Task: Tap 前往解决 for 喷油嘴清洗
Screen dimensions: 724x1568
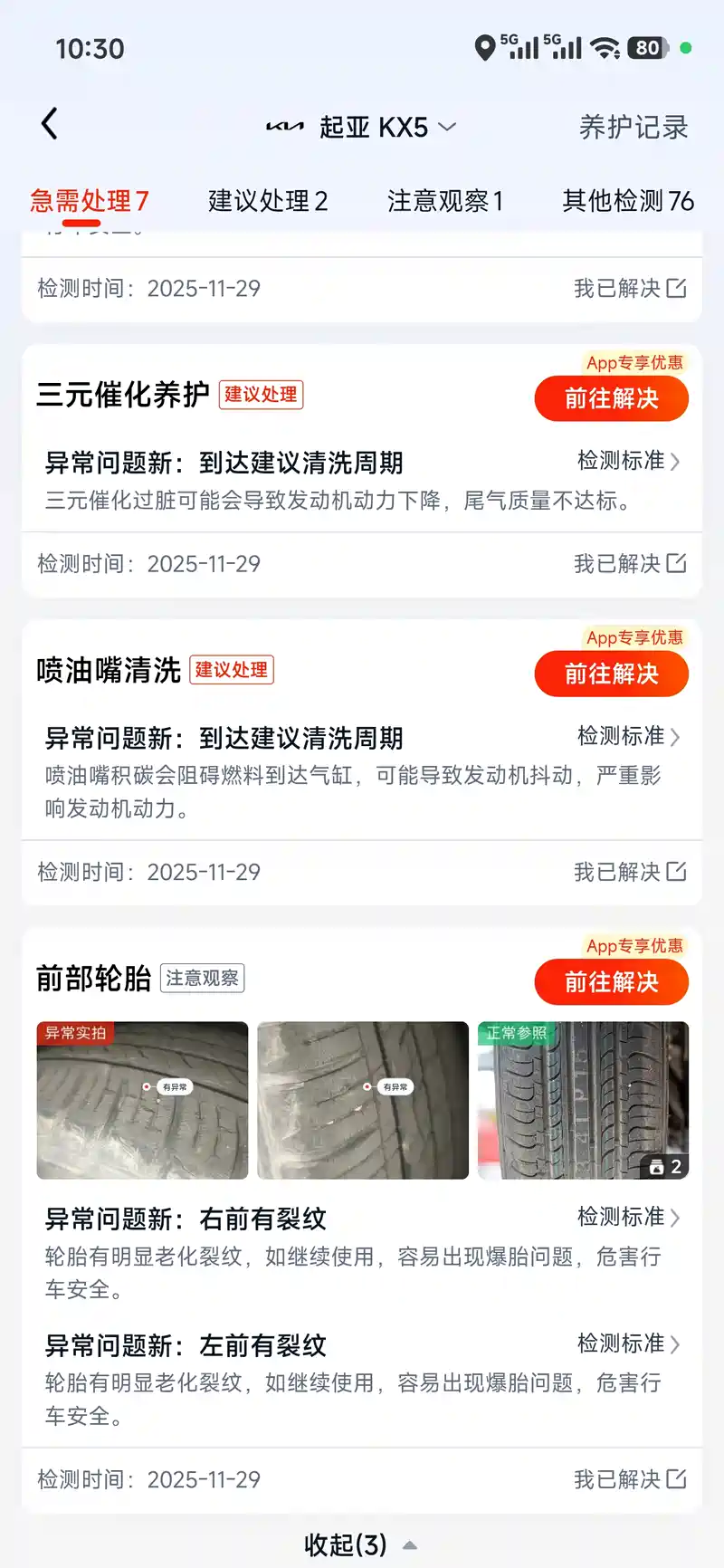Action: 611,674
